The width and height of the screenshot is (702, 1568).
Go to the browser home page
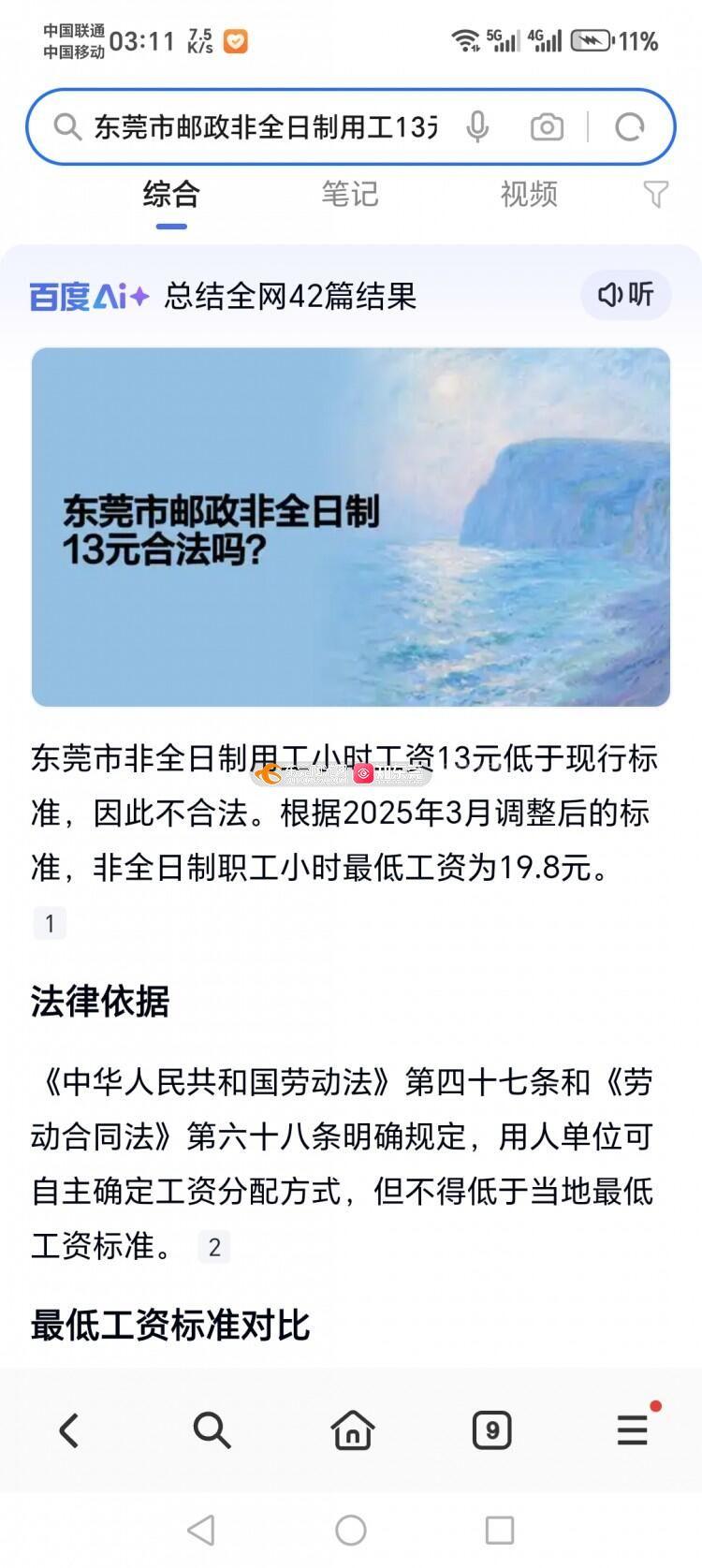pos(352,1430)
